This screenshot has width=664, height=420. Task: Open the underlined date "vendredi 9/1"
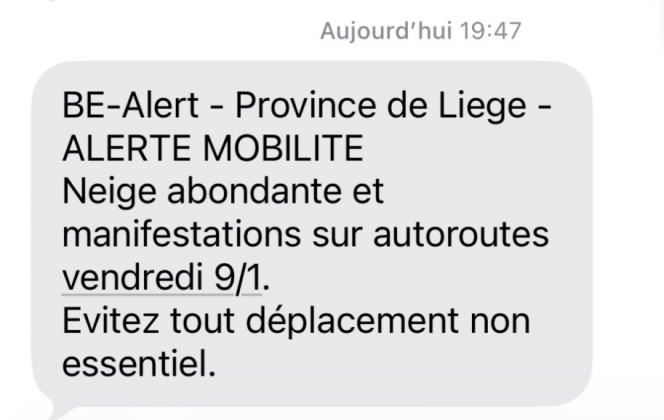[x=161, y=277]
